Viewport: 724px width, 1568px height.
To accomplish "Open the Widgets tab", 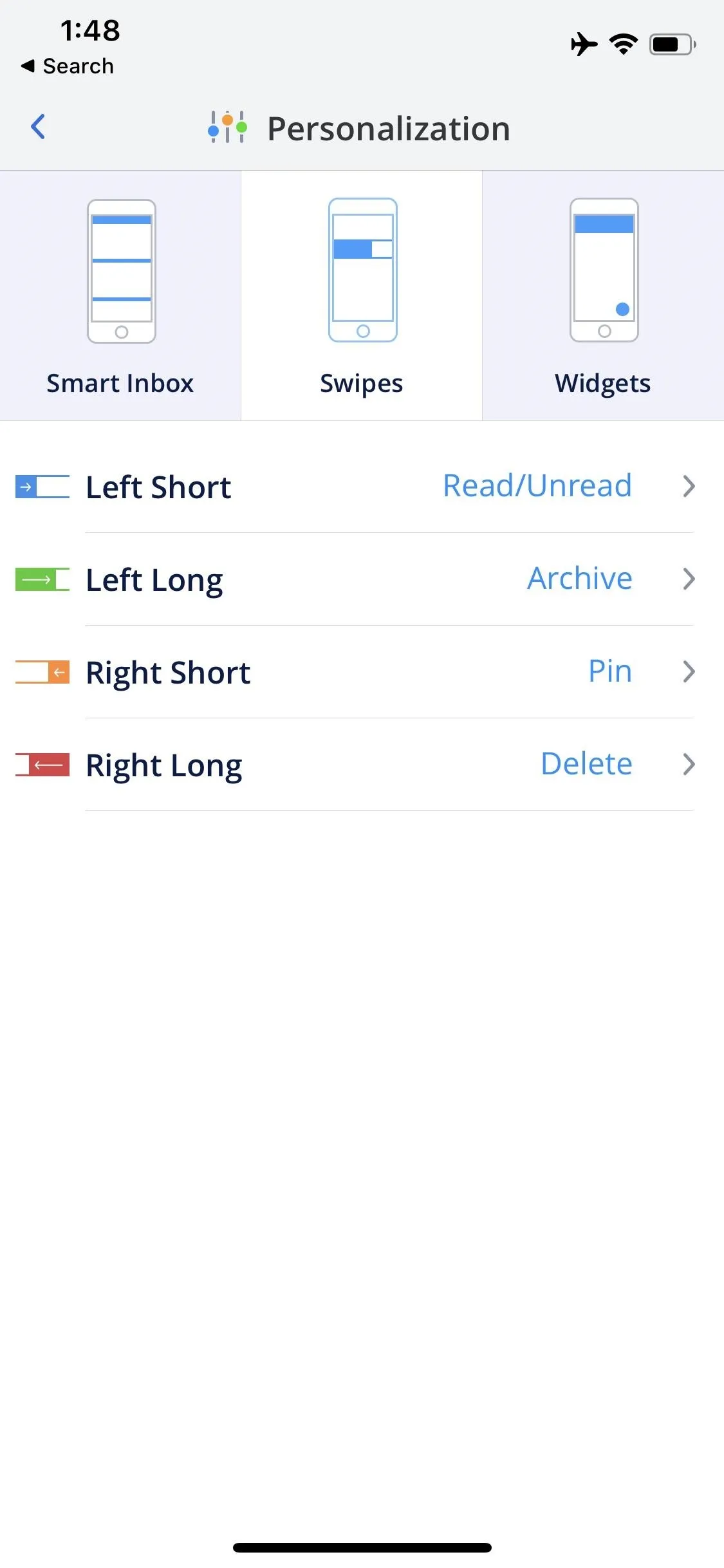I will tap(603, 295).
